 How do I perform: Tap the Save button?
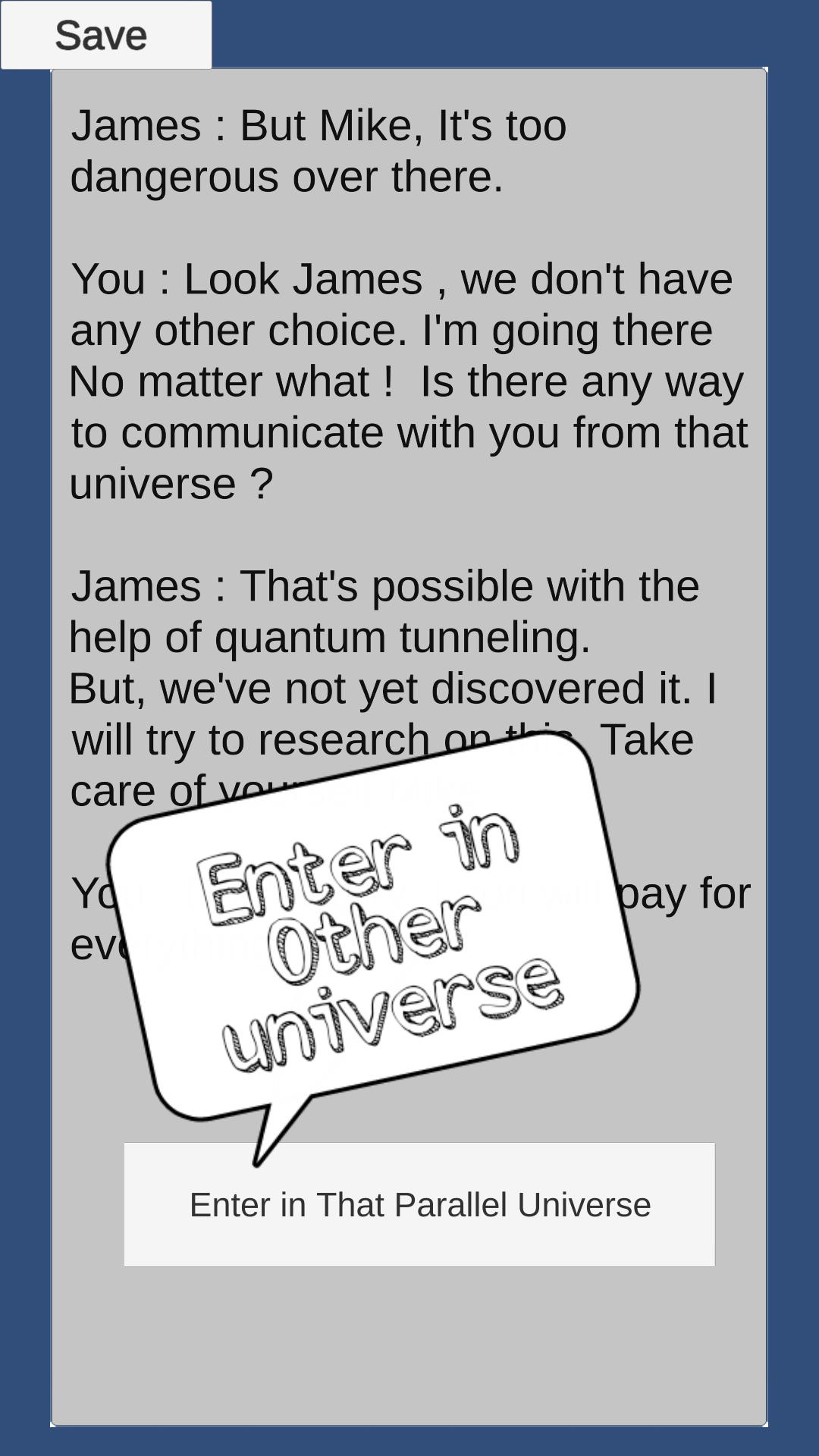click(x=106, y=36)
